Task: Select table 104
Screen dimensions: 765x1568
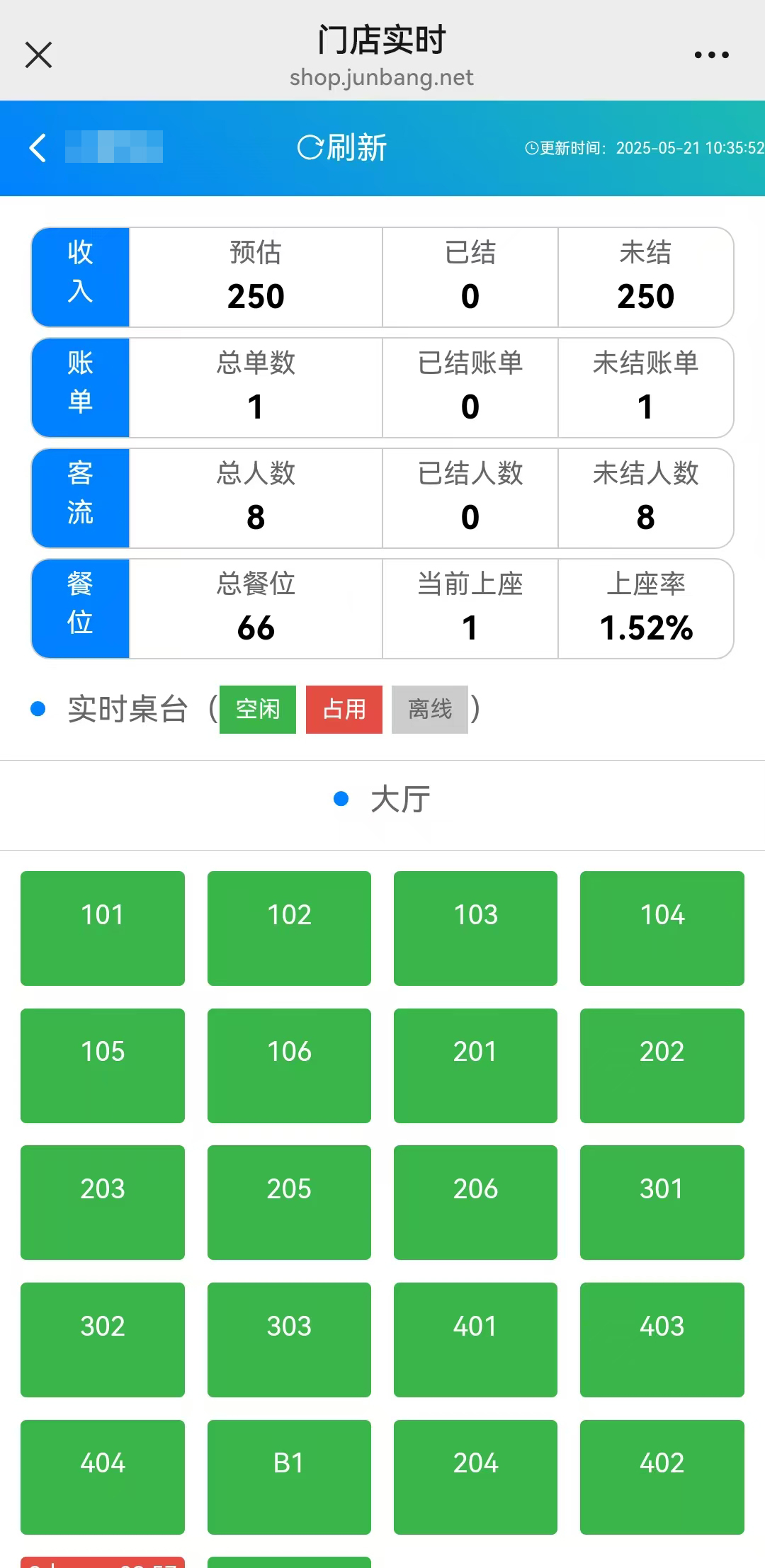Action: tap(662, 928)
